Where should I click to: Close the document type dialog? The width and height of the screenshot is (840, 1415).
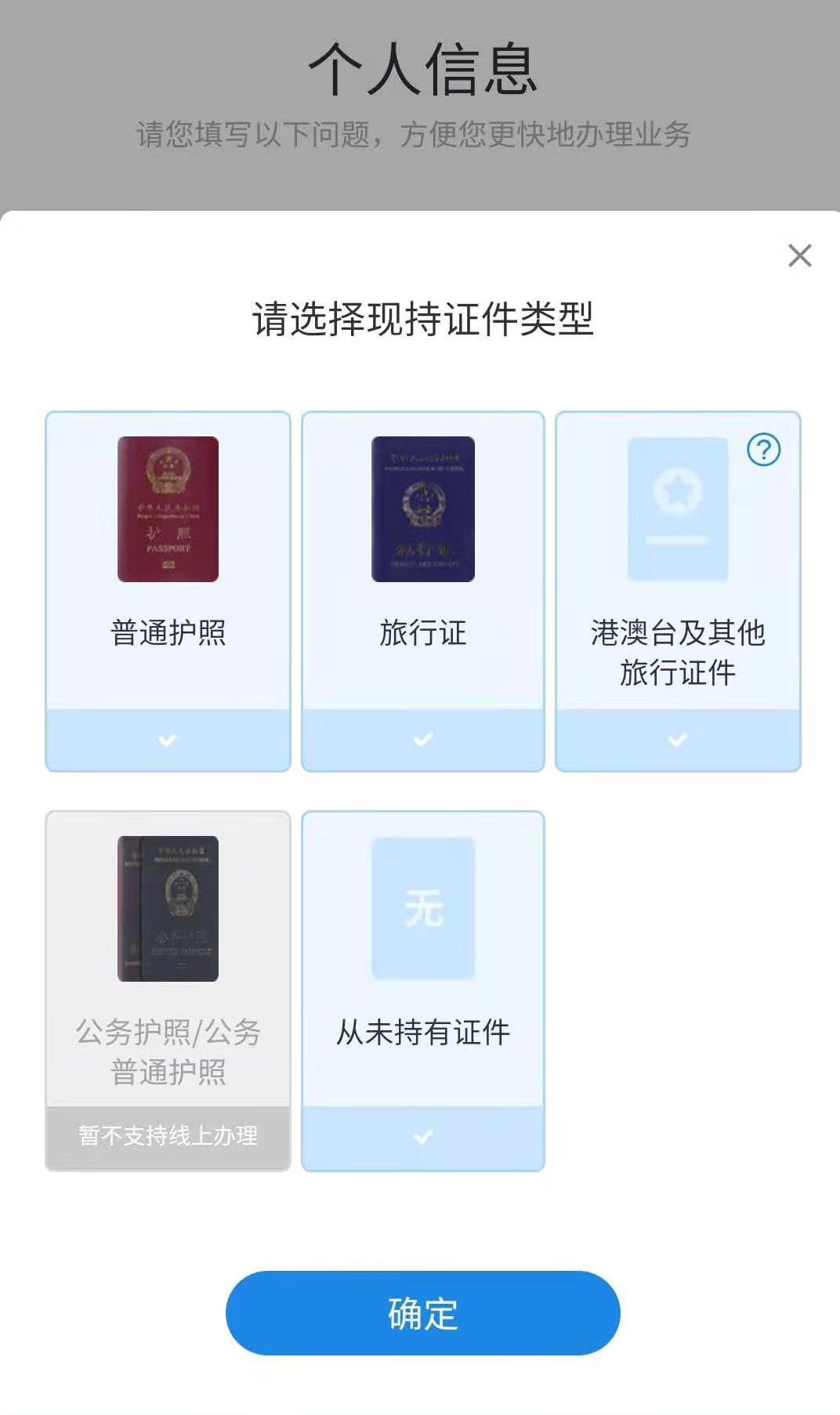799,255
